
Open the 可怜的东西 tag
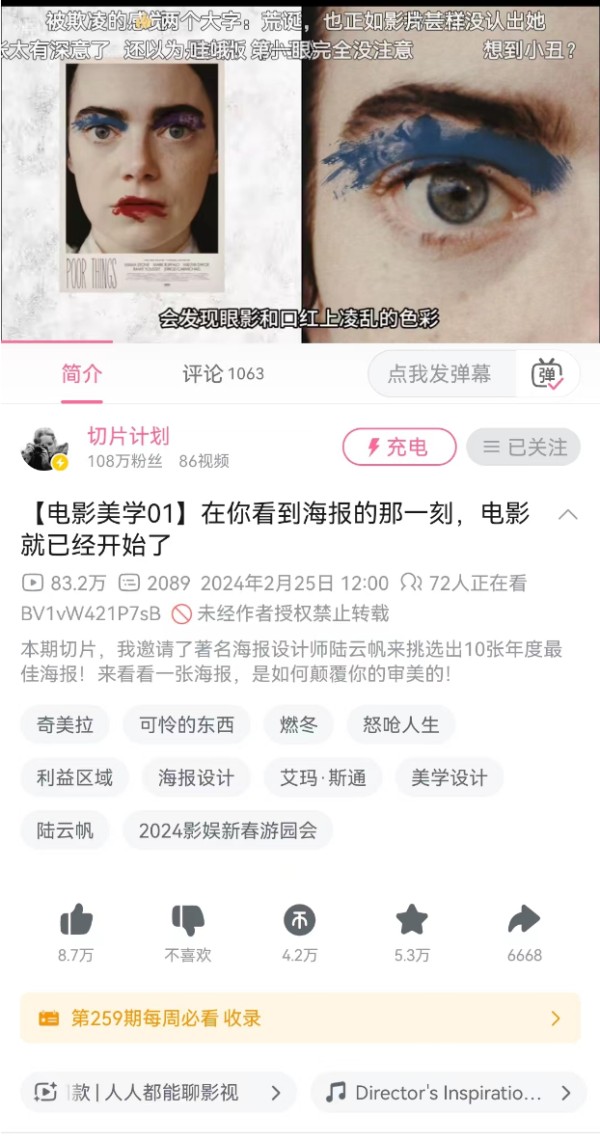coord(186,725)
